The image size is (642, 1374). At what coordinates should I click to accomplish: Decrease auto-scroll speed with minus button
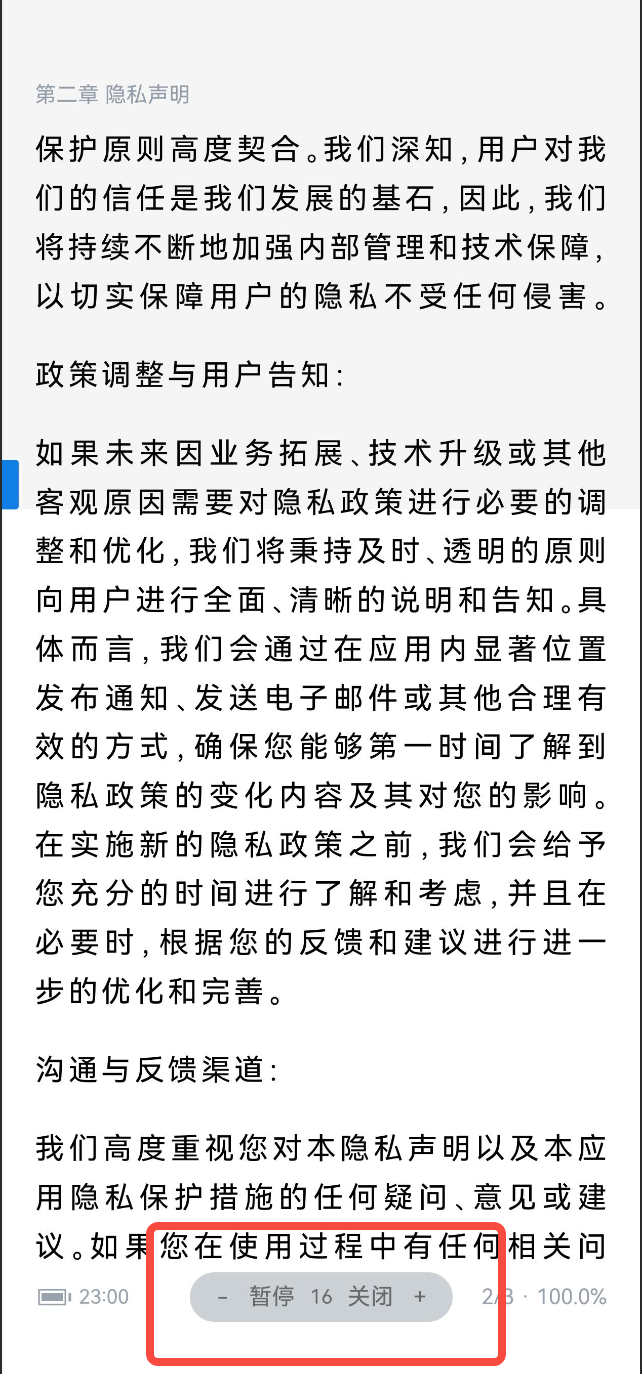point(222,1297)
